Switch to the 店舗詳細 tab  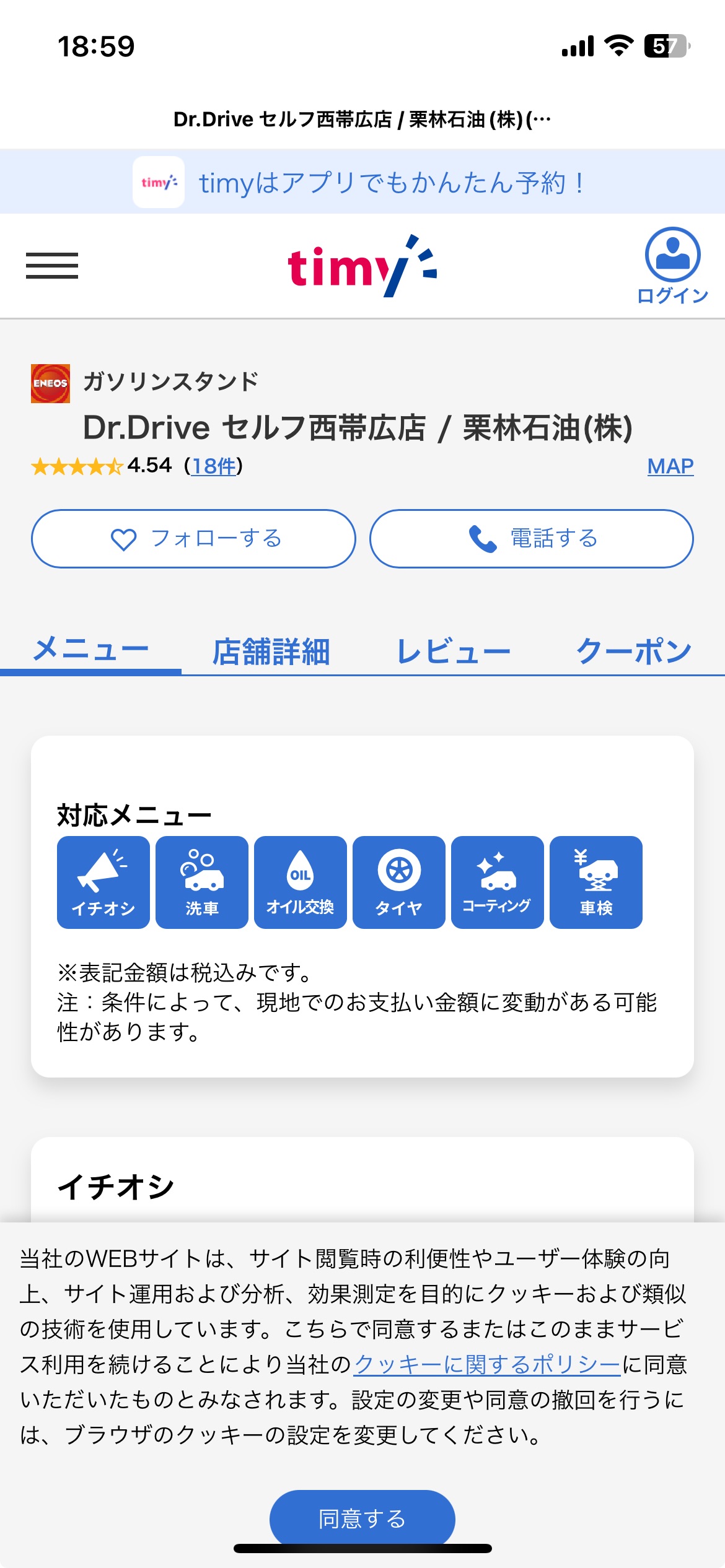(x=271, y=651)
